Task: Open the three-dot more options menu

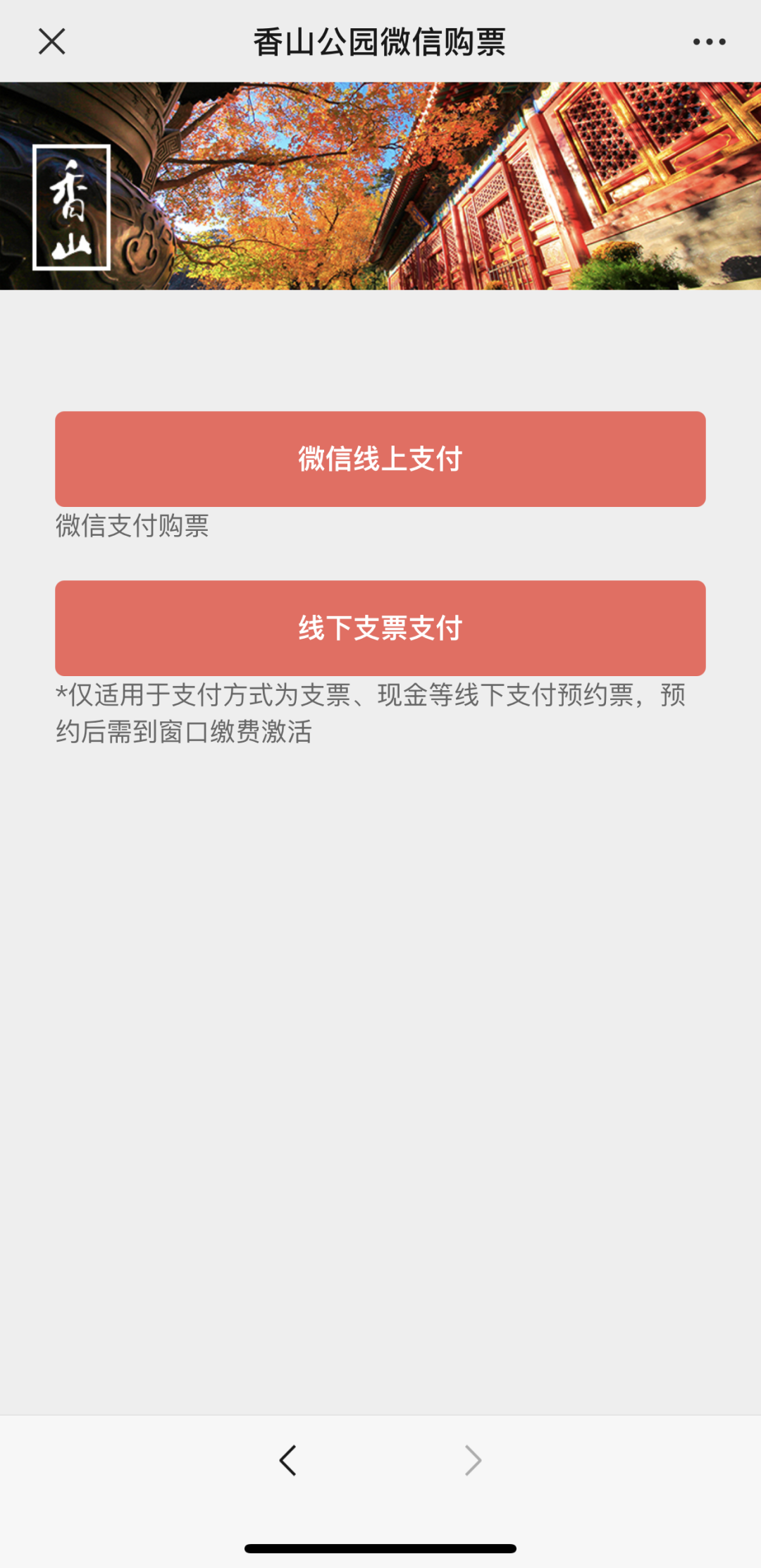Action: click(709, 42)
